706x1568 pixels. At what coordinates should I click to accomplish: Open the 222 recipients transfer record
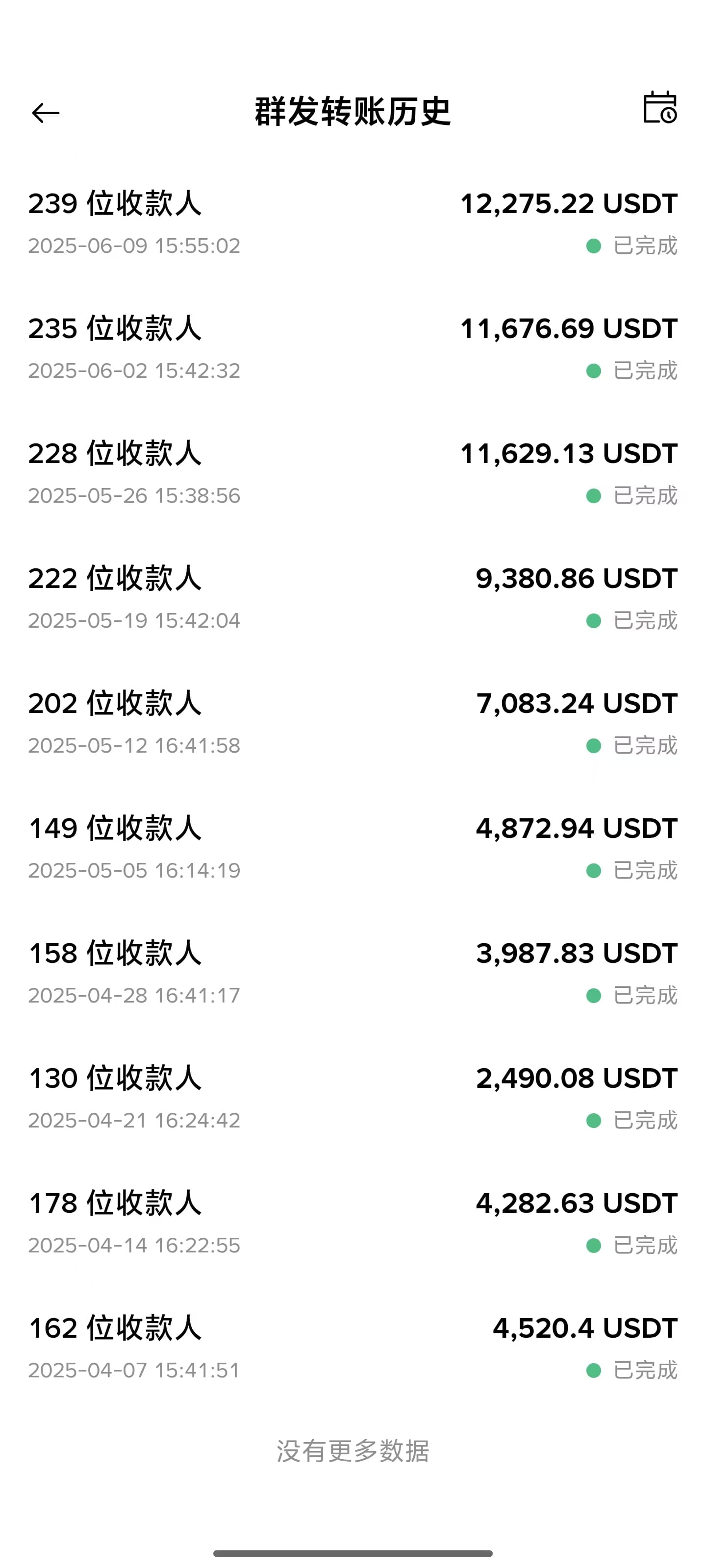353,598
